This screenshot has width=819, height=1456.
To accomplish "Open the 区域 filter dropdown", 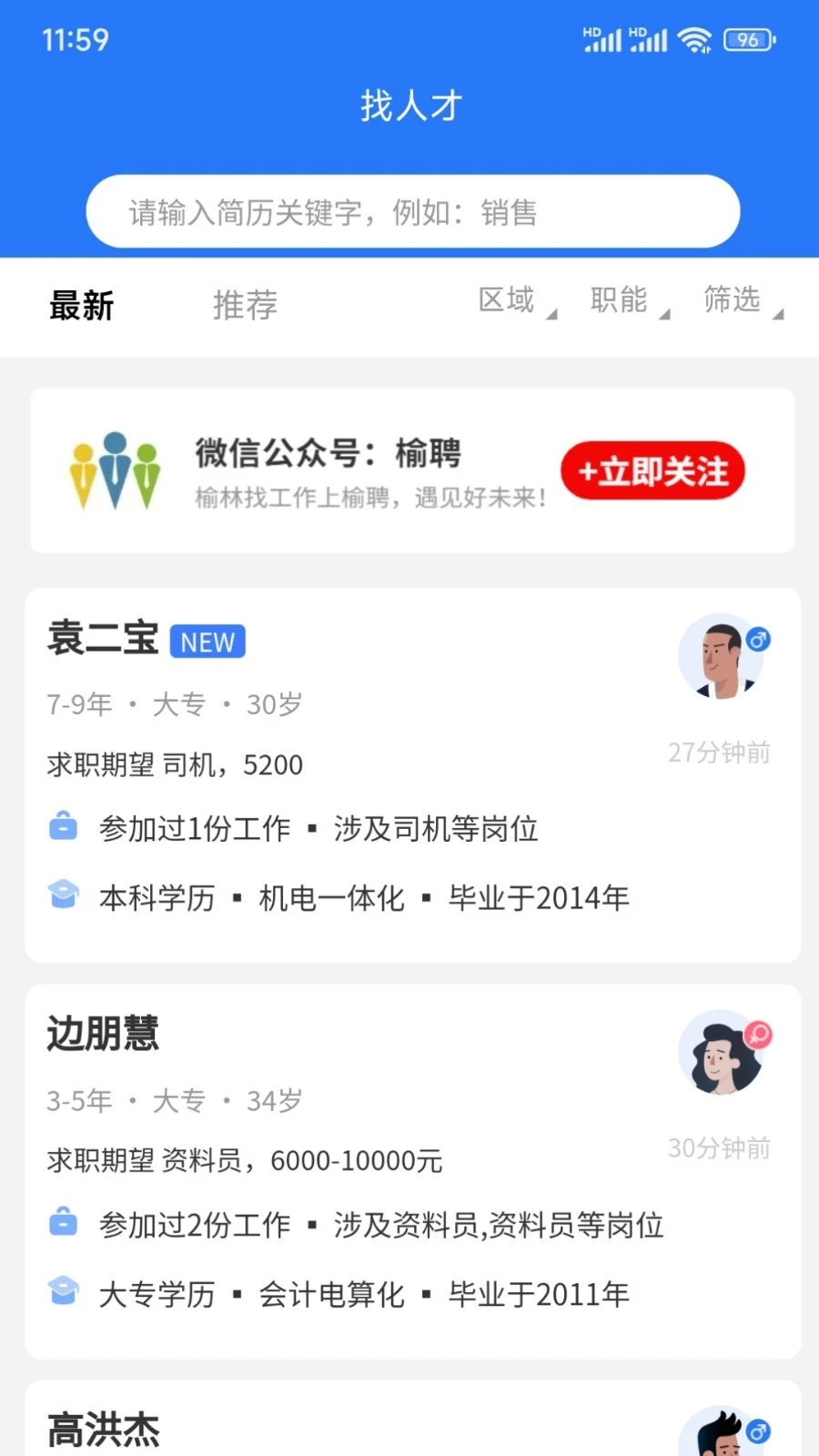I will [x=510, y=302].
